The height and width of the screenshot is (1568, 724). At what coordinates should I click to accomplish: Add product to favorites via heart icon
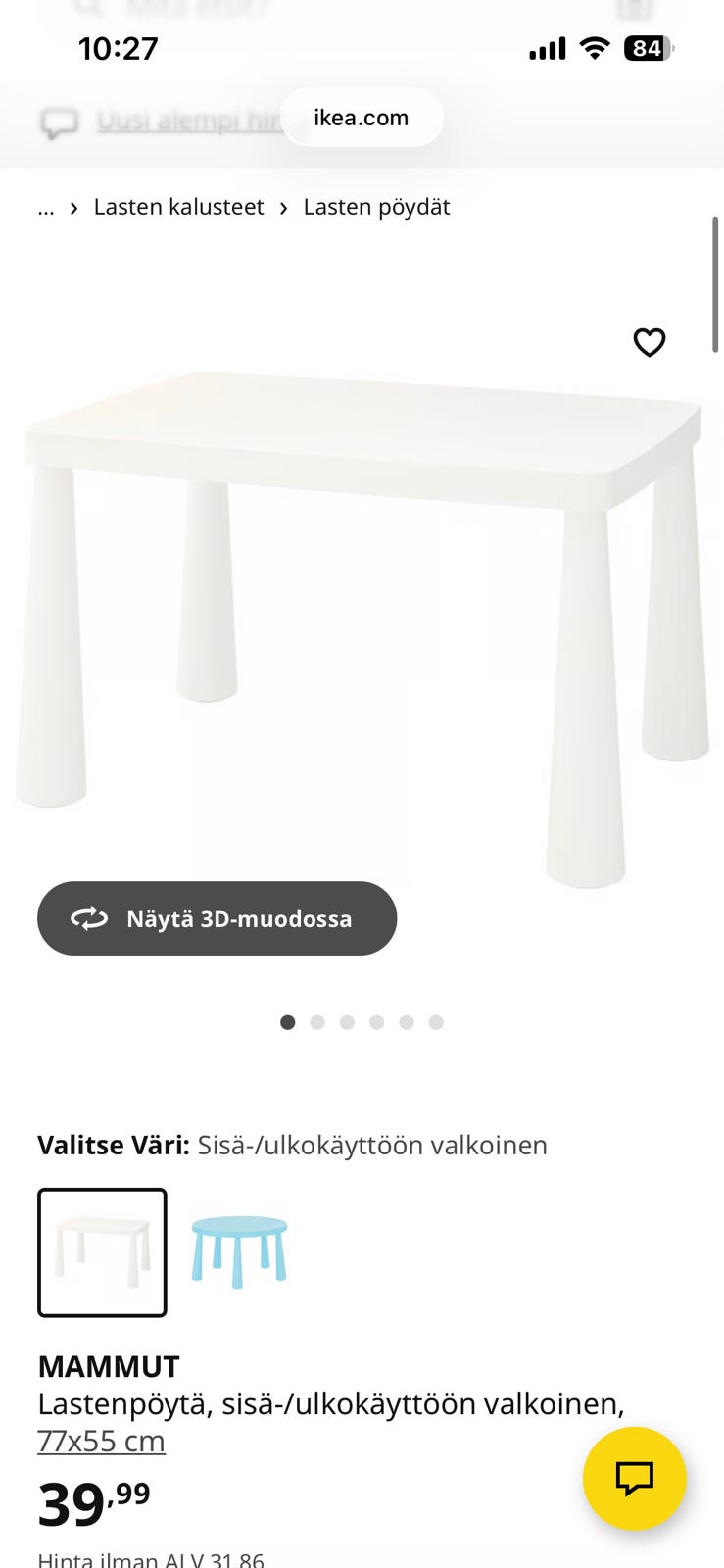(648, 342)
